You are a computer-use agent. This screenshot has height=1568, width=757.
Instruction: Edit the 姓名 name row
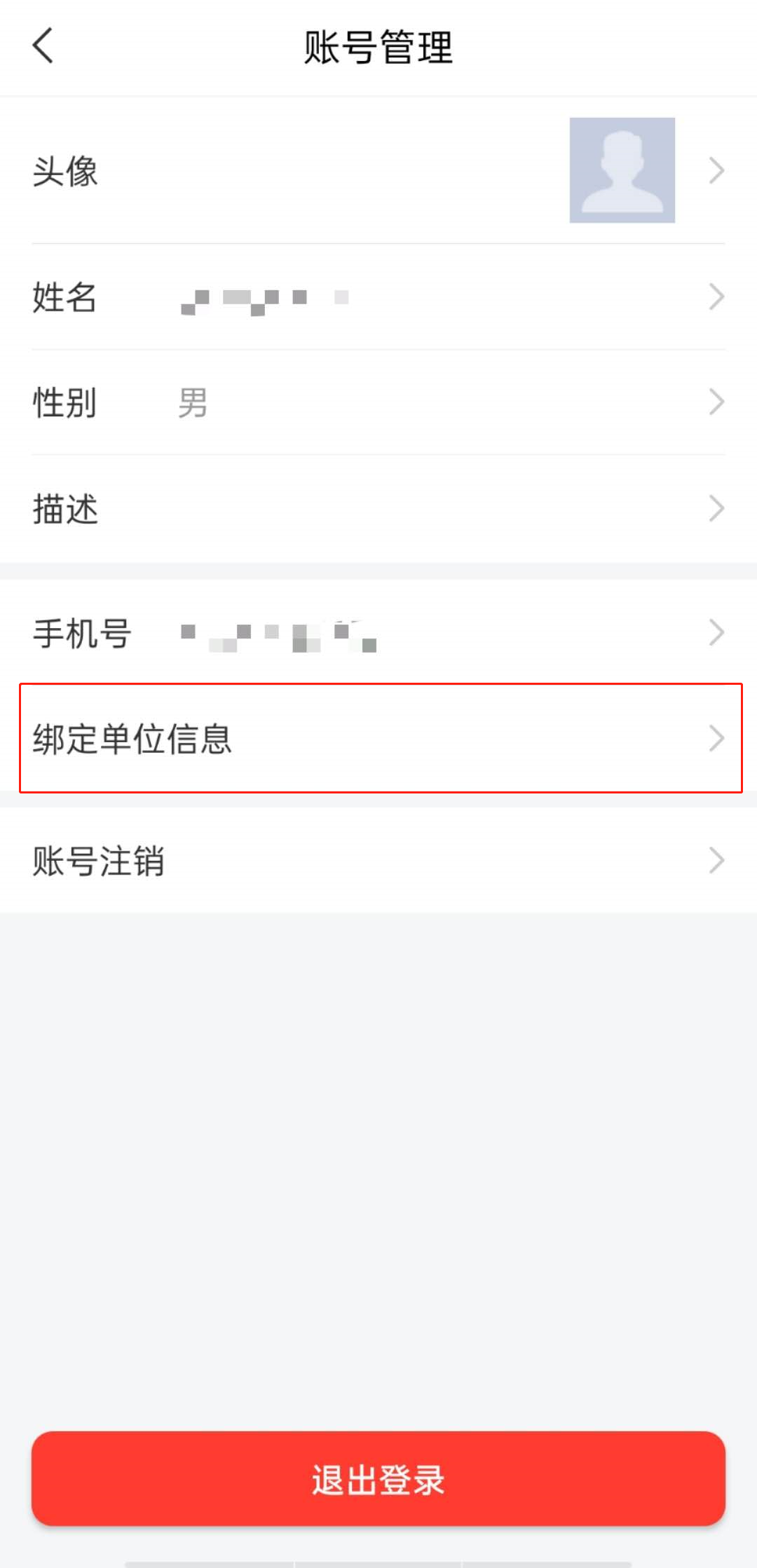pos(378,297)
